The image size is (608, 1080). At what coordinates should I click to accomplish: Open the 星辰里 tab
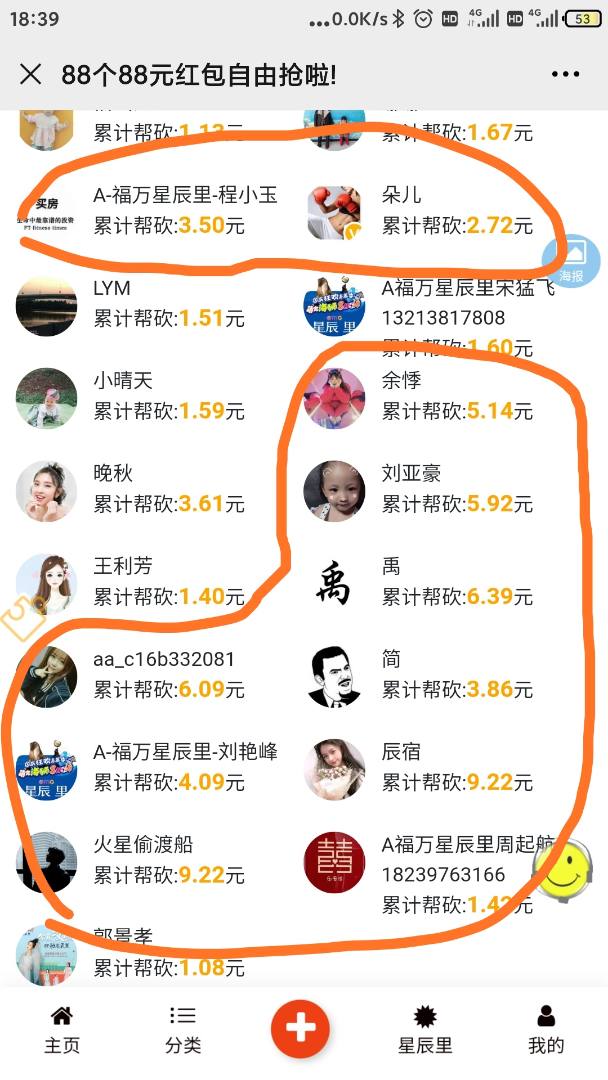tap(425, 1030)
